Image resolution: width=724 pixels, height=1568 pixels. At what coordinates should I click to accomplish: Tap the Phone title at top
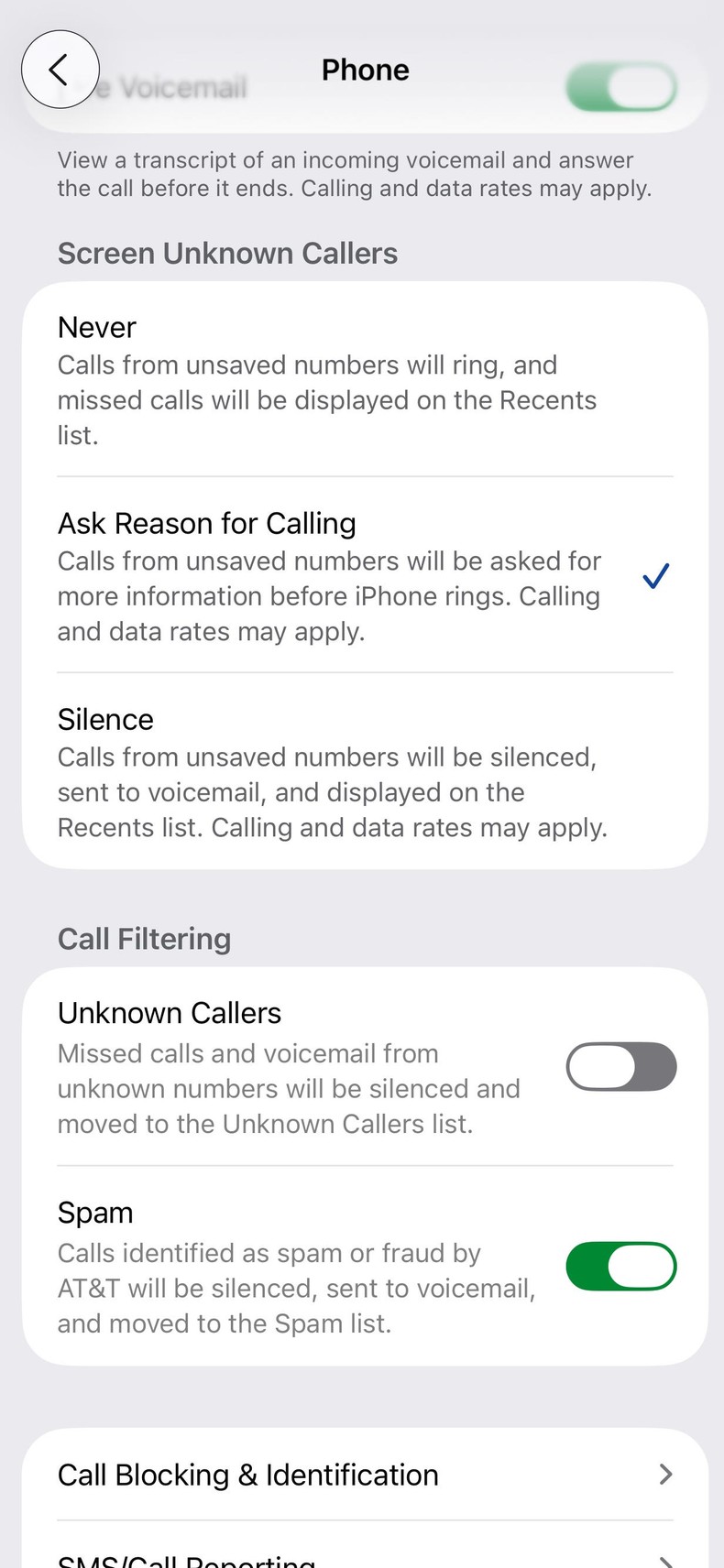click(365, 70)
